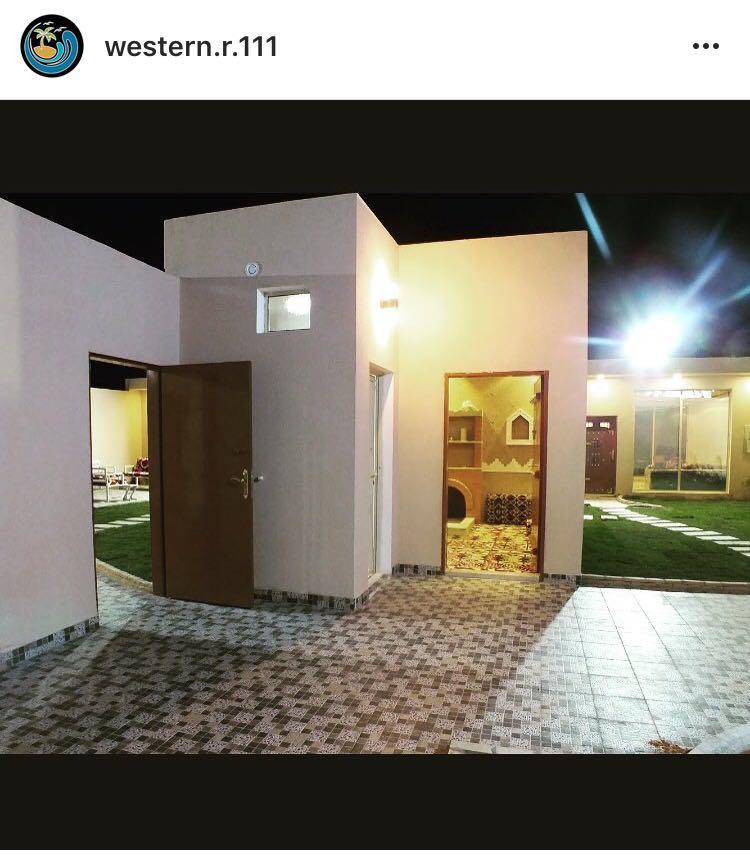
Task: Open the western.r.111 profile avatar
Action: tap(52, 46)
